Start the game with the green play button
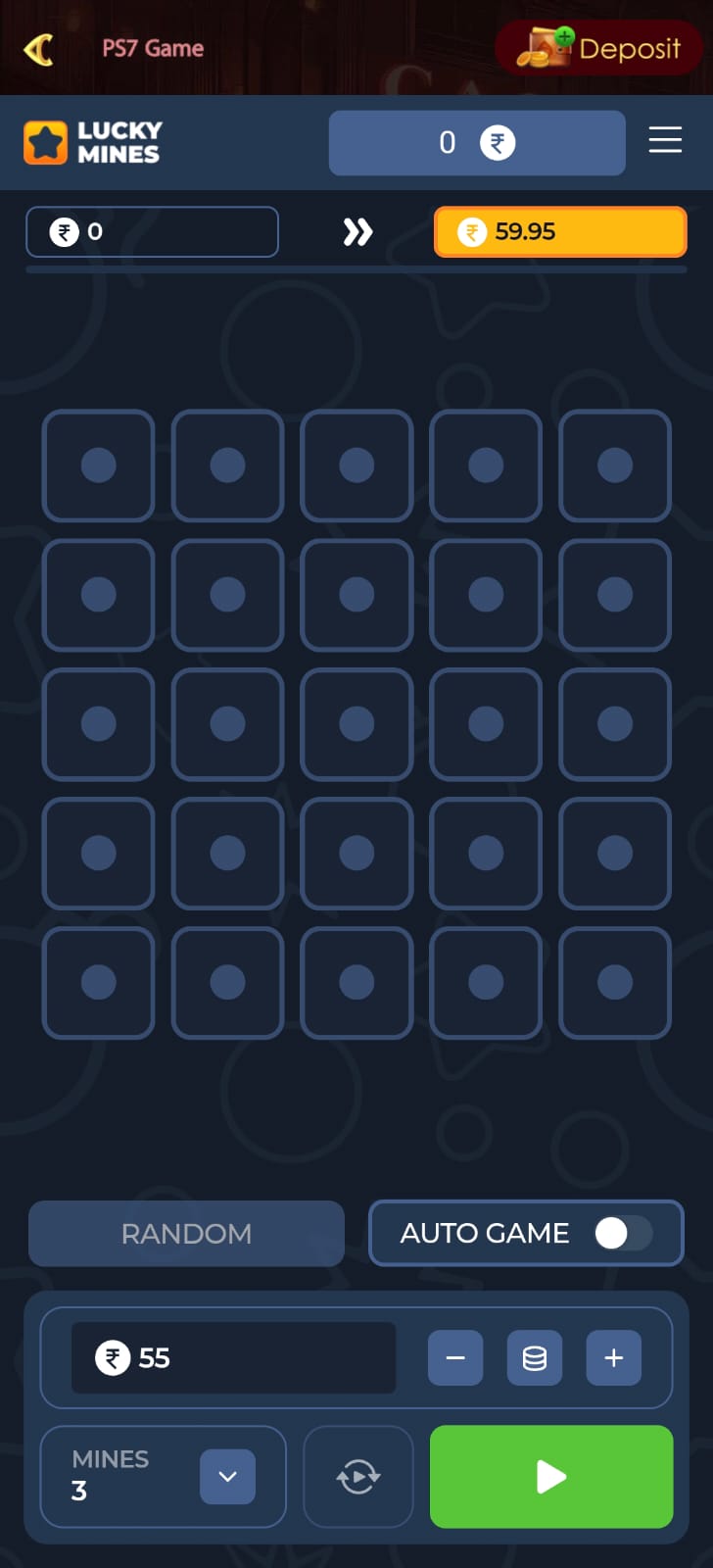The width and height of the screenshot is (713, 1568). [x=551, y=1476]
